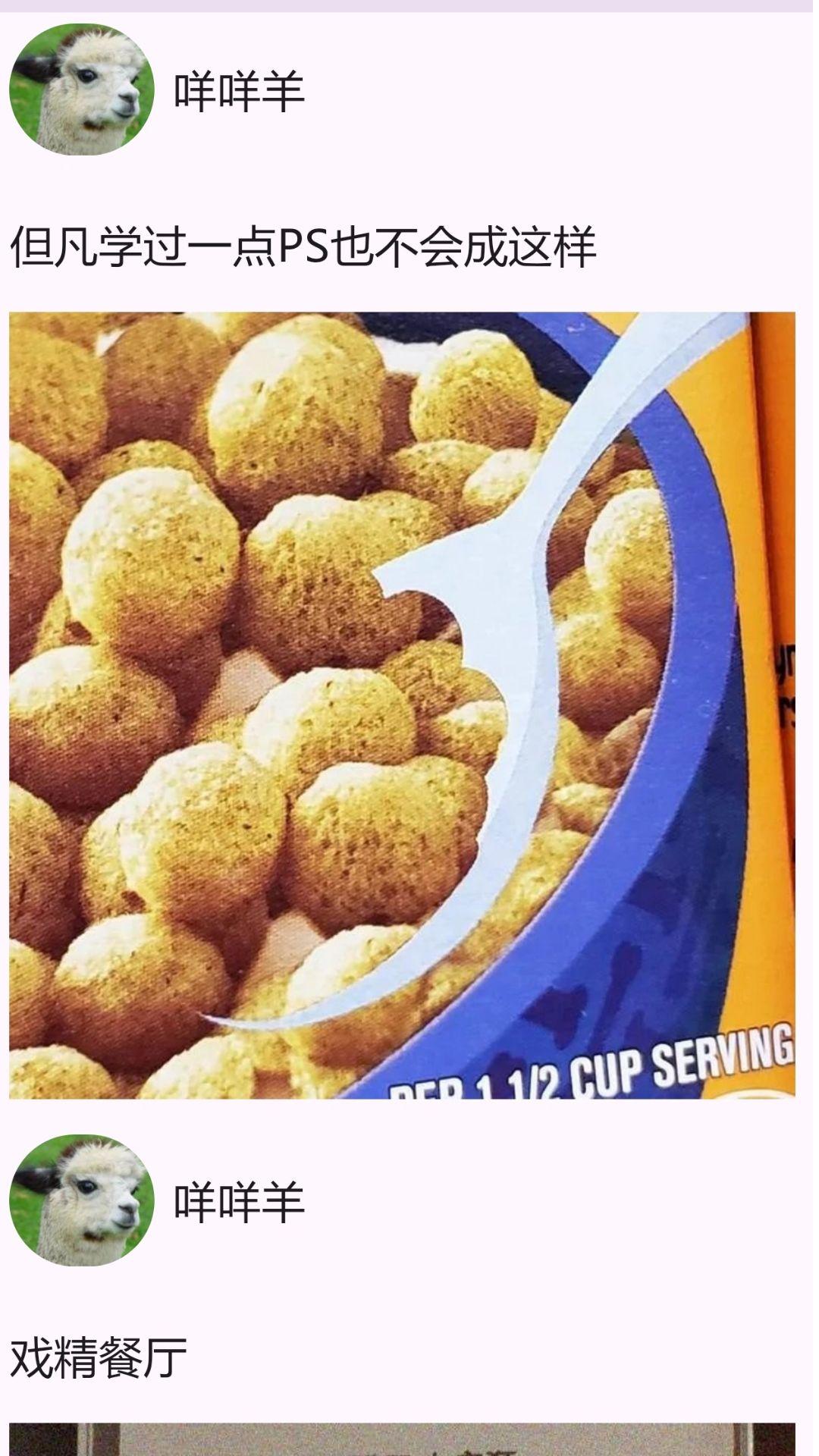The width and height of the screenshot is (819, 1456).
Task: Open the username 咩咩羊 on the 戏精餐厅 post
Action: click(239, 1202)
